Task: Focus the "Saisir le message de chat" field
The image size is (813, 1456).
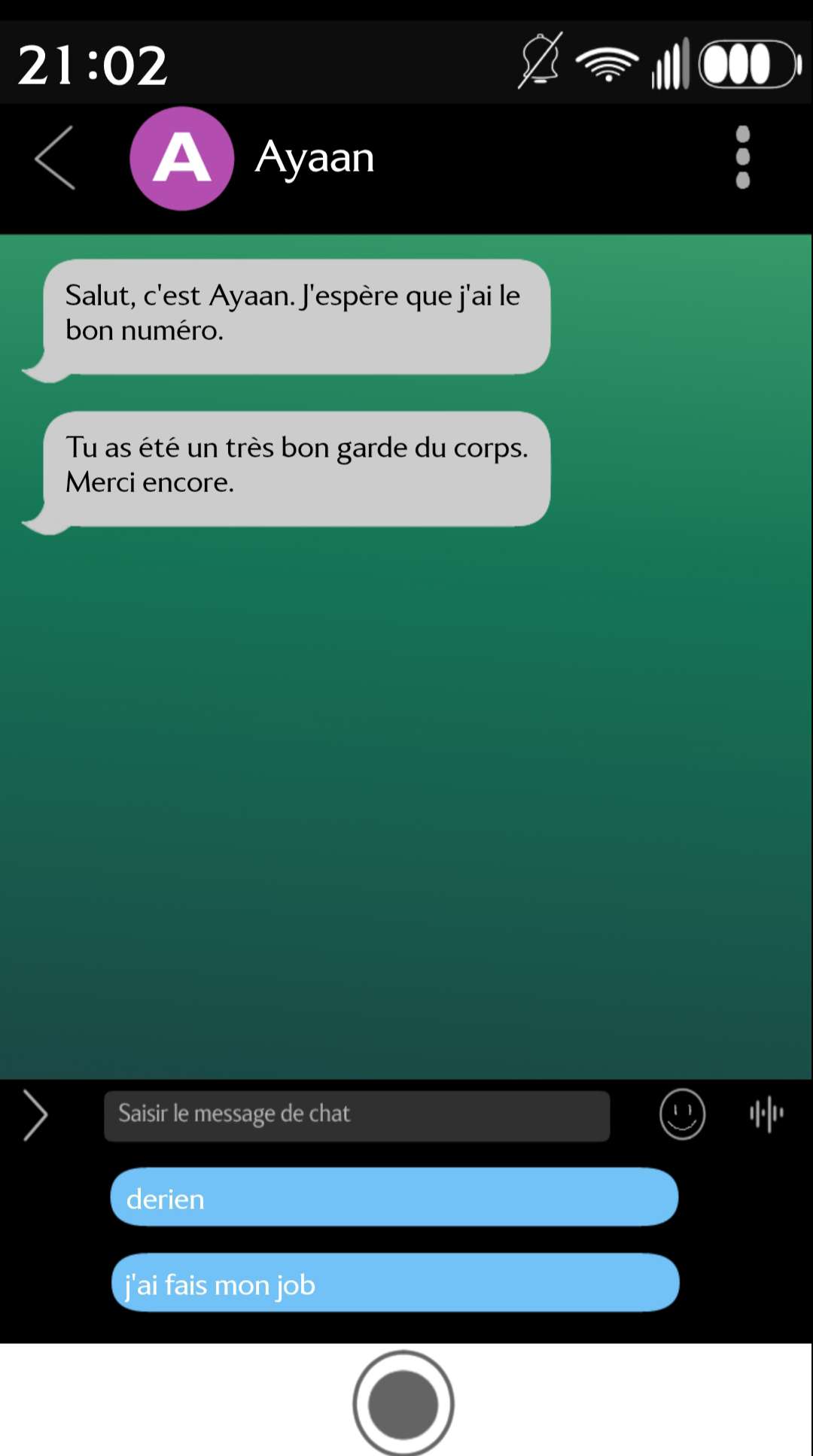Action: (x=356, y=1115)
